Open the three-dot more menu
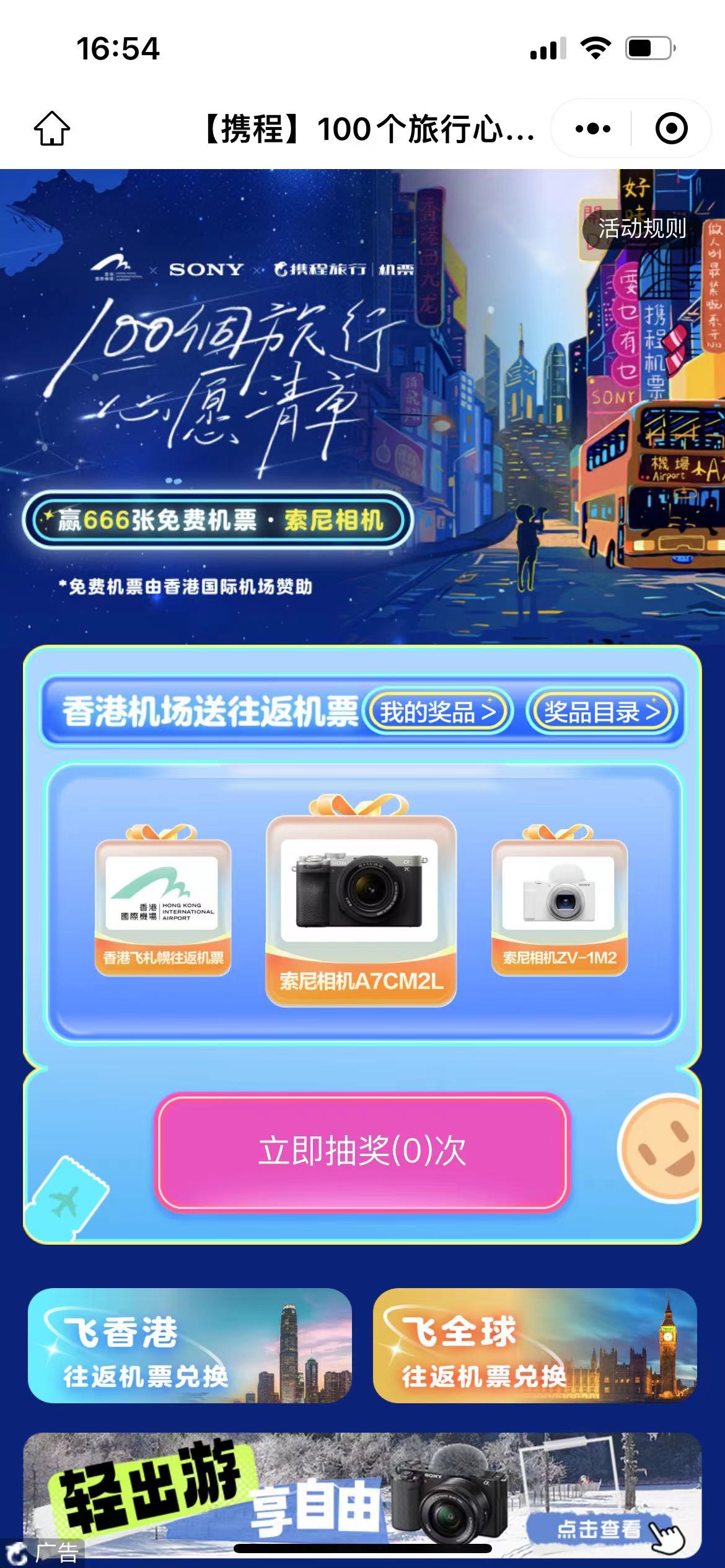The height and width of the screenshot is (1568, 725). tap(592, 129)
